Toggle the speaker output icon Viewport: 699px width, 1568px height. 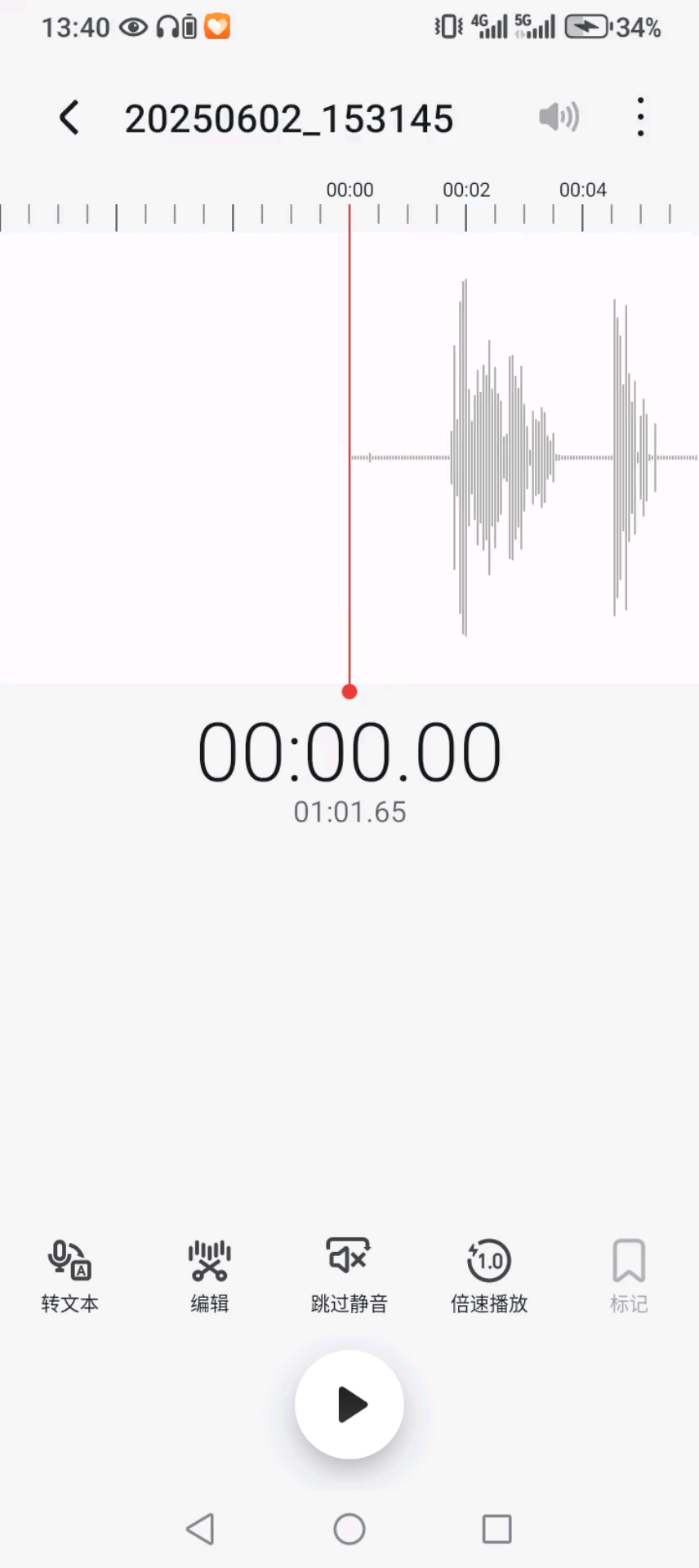point(559,117)
